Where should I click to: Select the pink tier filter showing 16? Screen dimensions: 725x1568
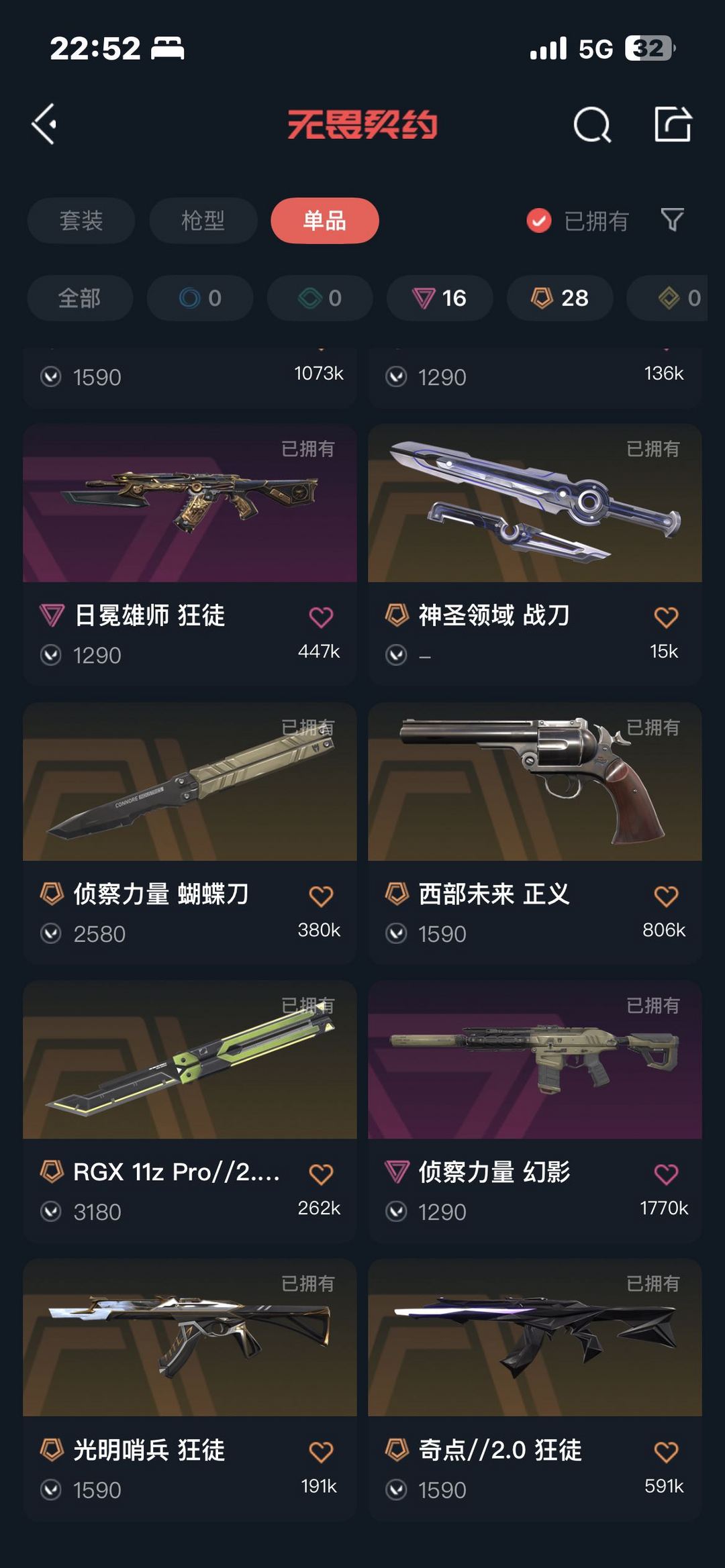coord(439,299)
